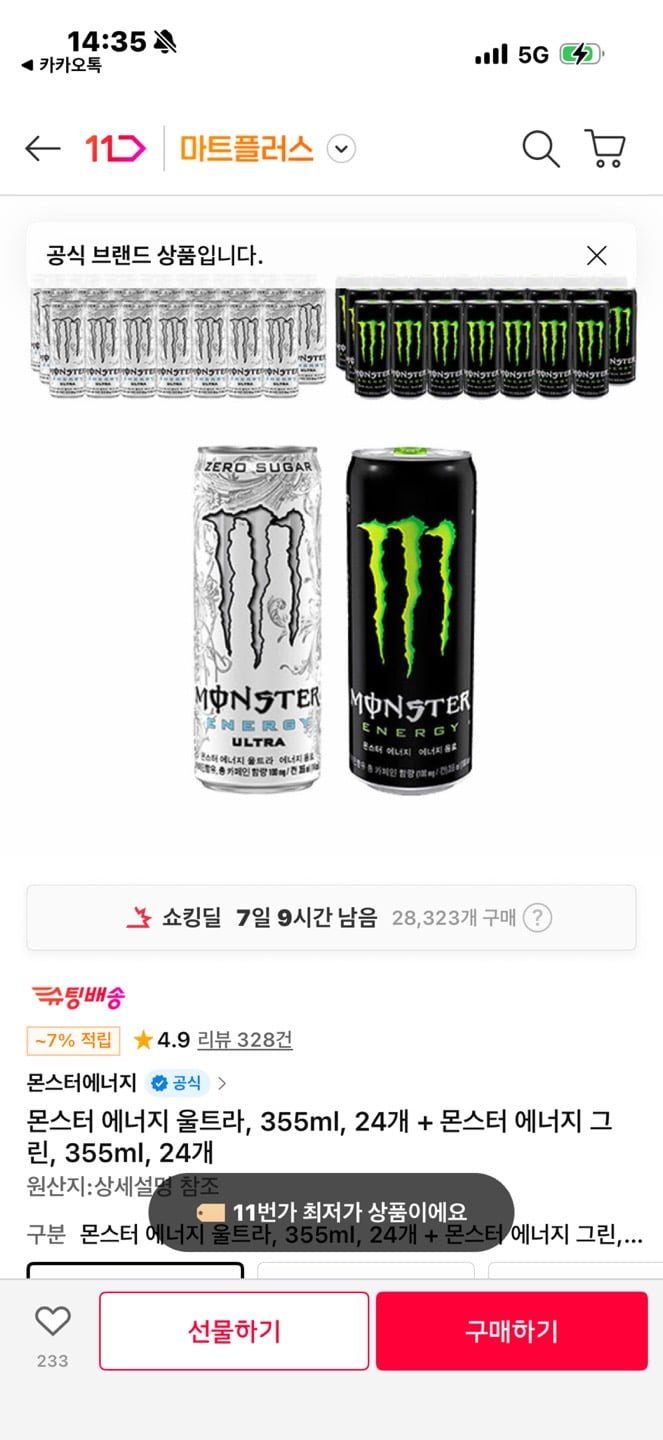Return to 카카오톡 from the status bar
Screen dimensions: 663x1440
point(62,66)
